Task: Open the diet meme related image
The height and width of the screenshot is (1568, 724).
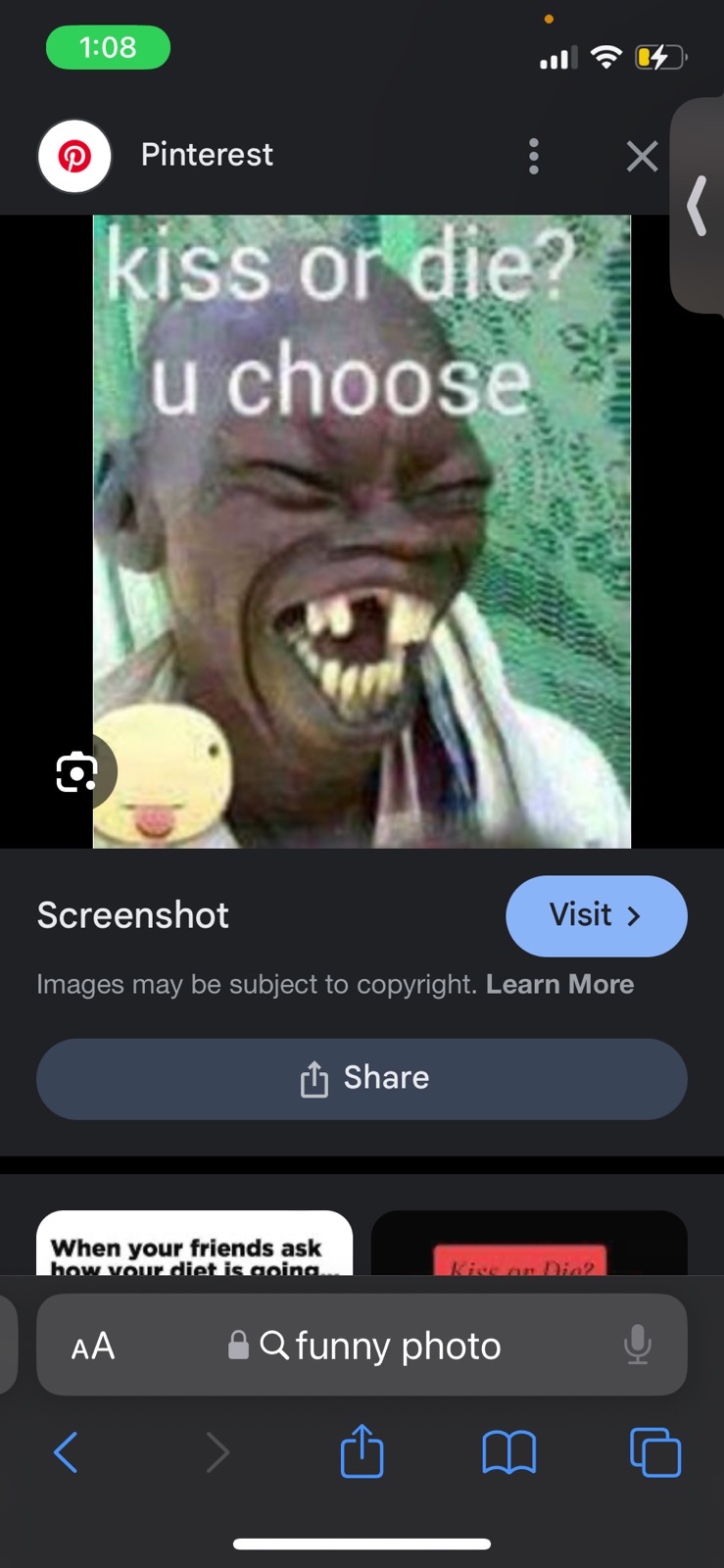Action: [x=194, y=1245]
